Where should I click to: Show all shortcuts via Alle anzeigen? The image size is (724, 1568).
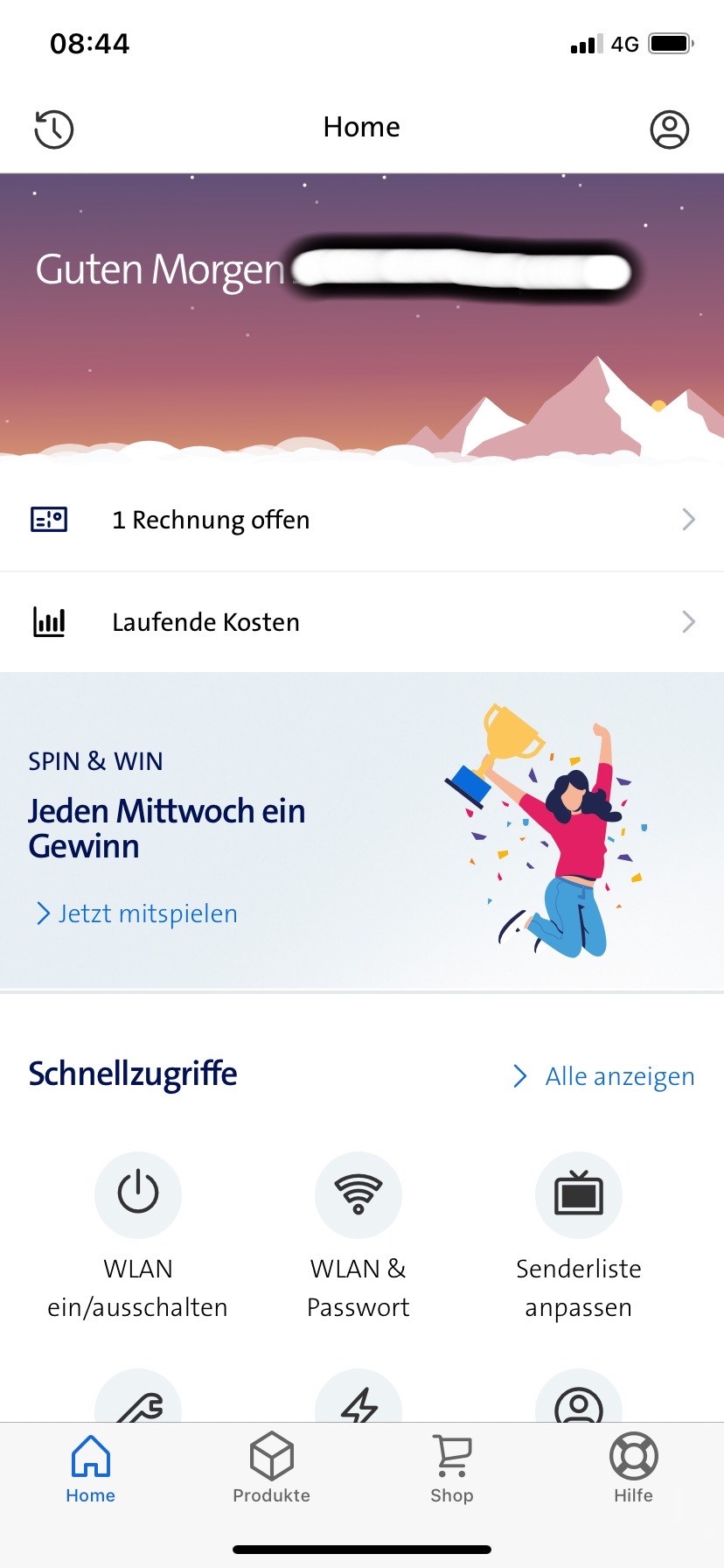click(605, 1076)
